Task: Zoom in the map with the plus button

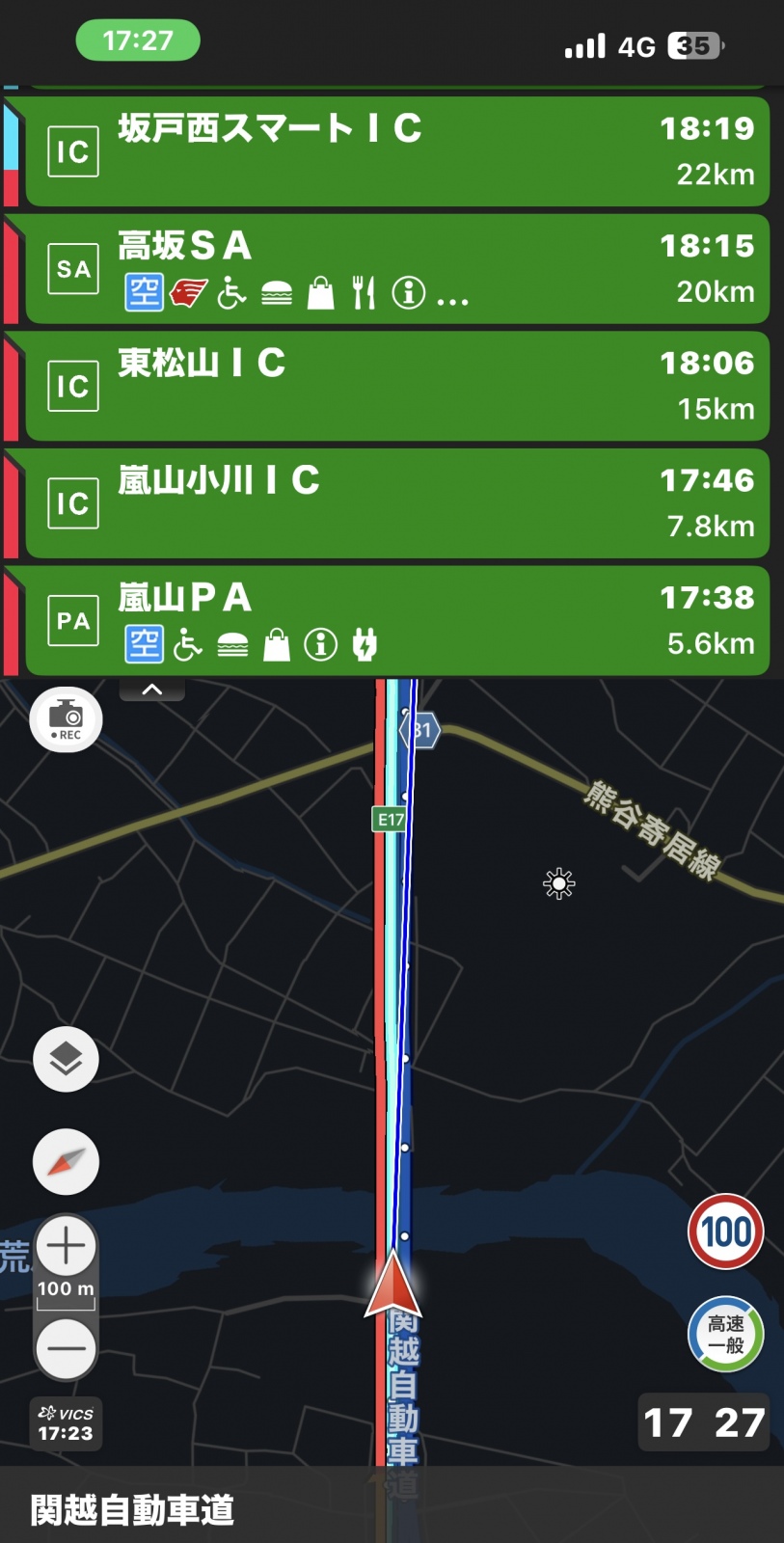Action: click(66, 1246)
